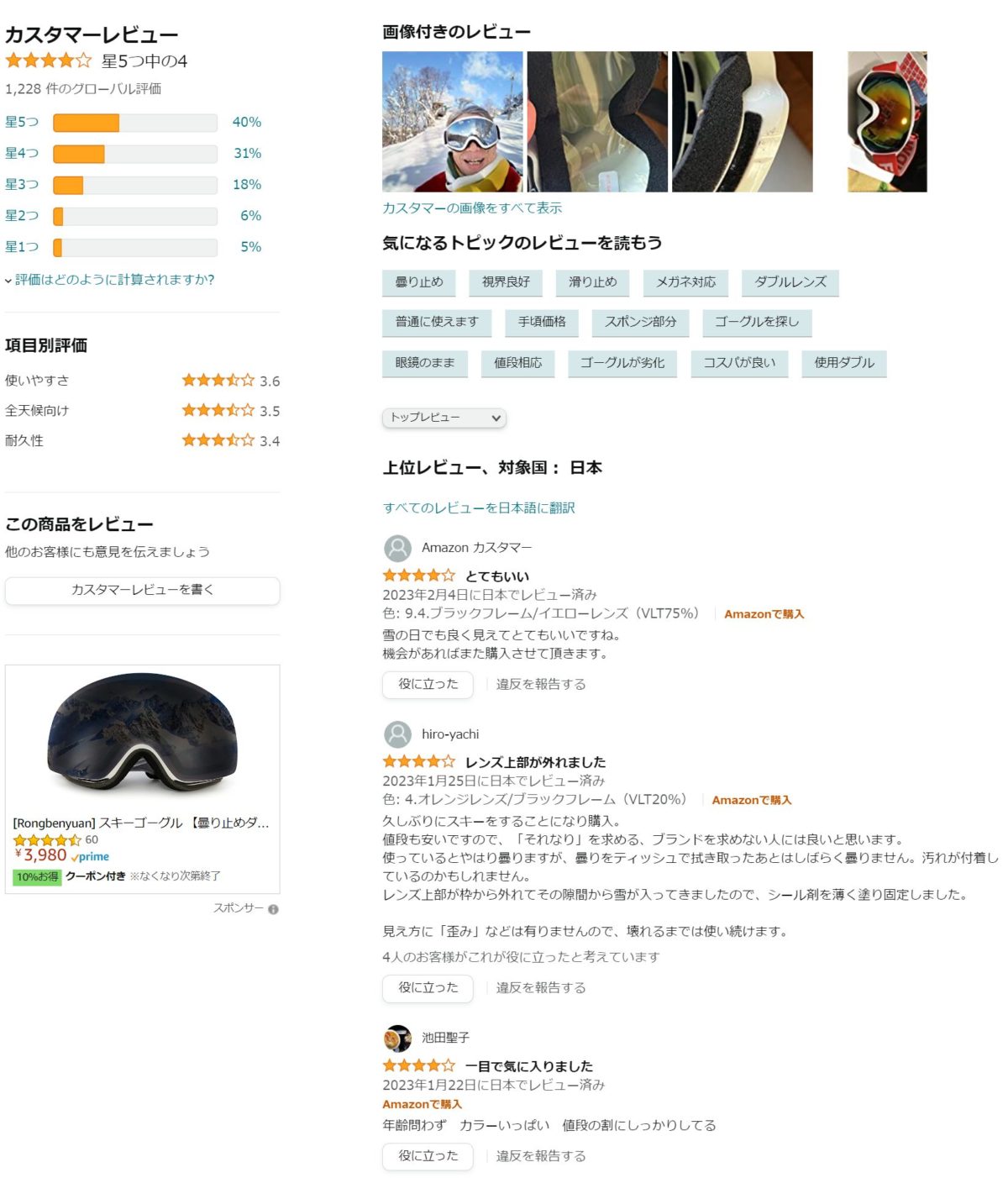Report hiro-yachi's review for abuse

click(540, 987)
